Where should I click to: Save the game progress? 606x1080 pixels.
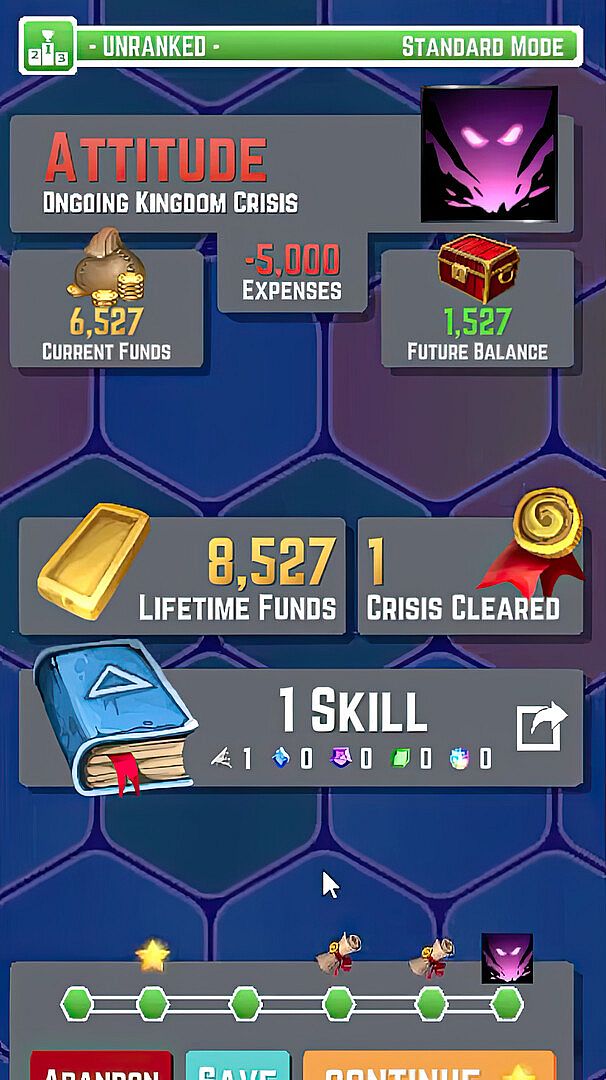point(237,1066)
